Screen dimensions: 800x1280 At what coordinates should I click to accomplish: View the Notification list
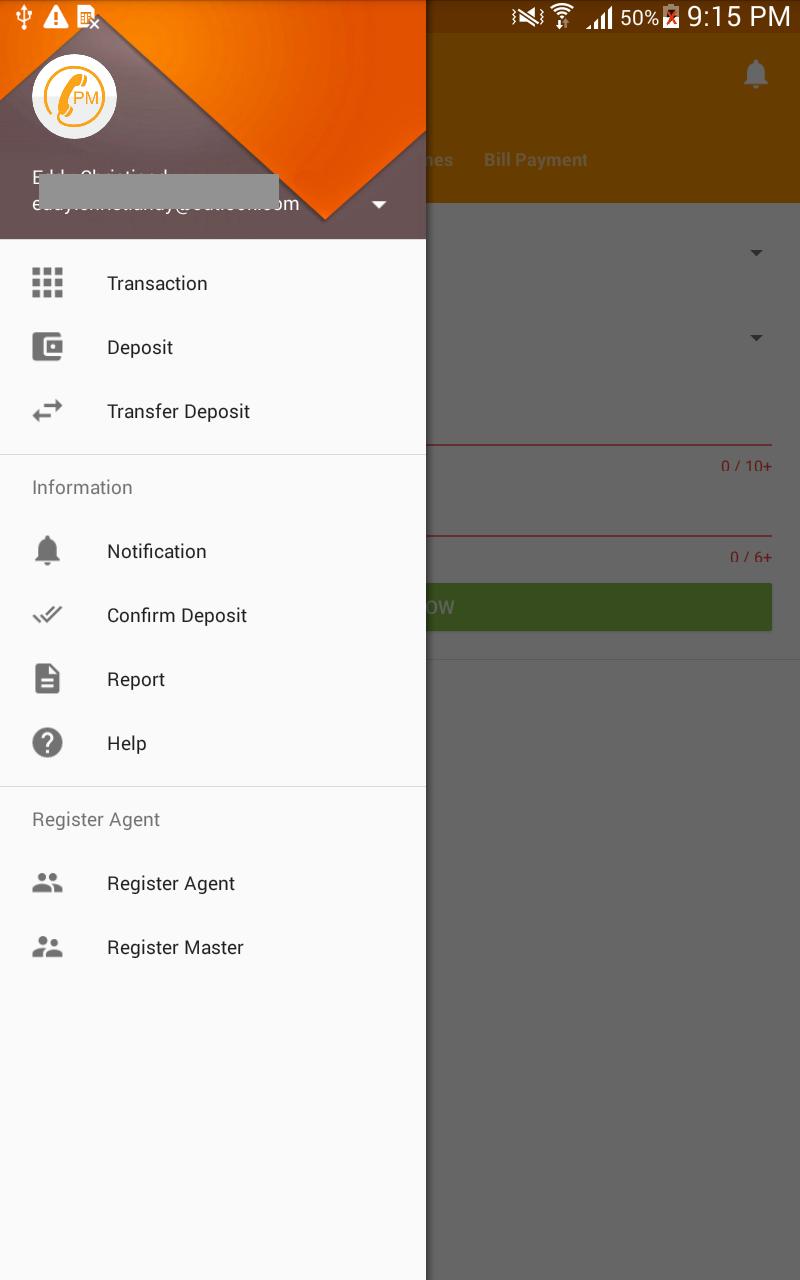156,552
